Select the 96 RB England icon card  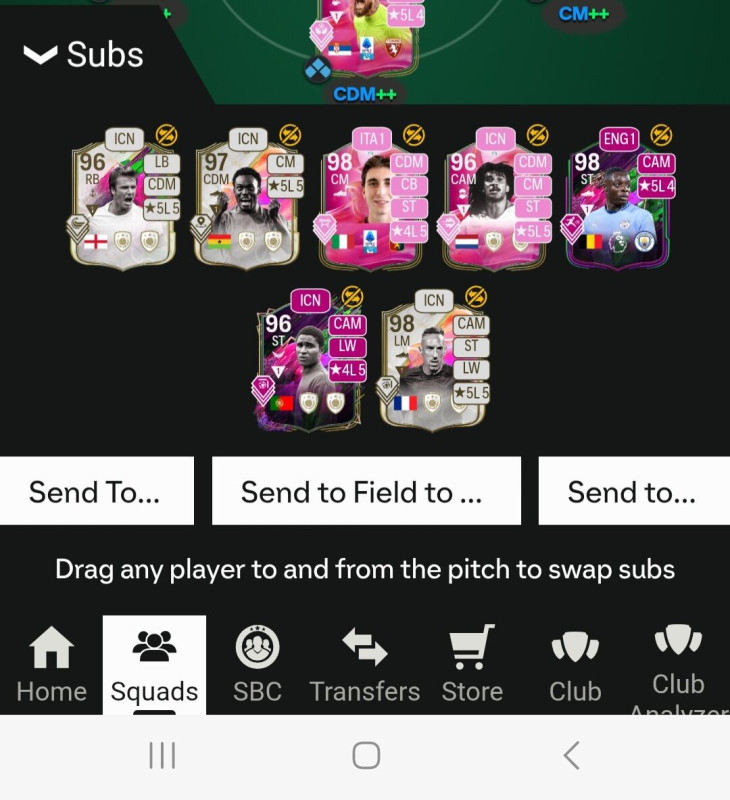pyautogui.click(x=125, y=198)
